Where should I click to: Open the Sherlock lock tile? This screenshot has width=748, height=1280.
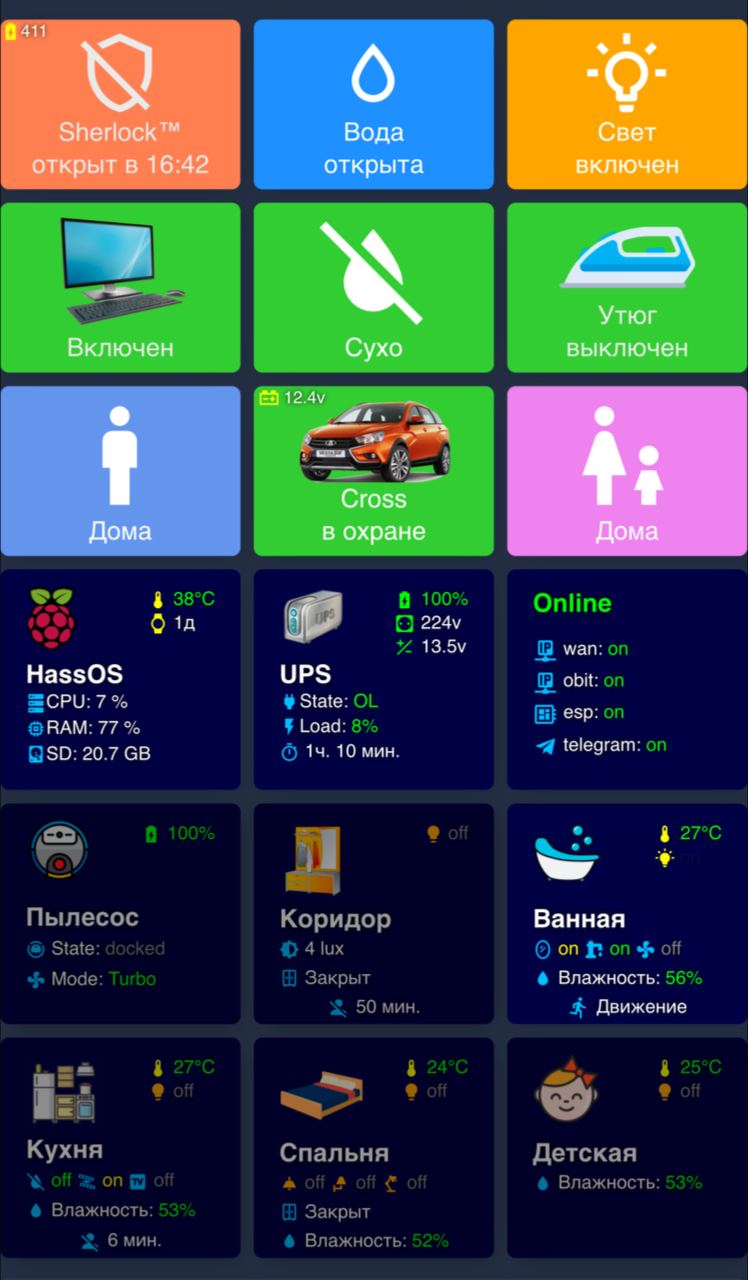tap(120, 104)
